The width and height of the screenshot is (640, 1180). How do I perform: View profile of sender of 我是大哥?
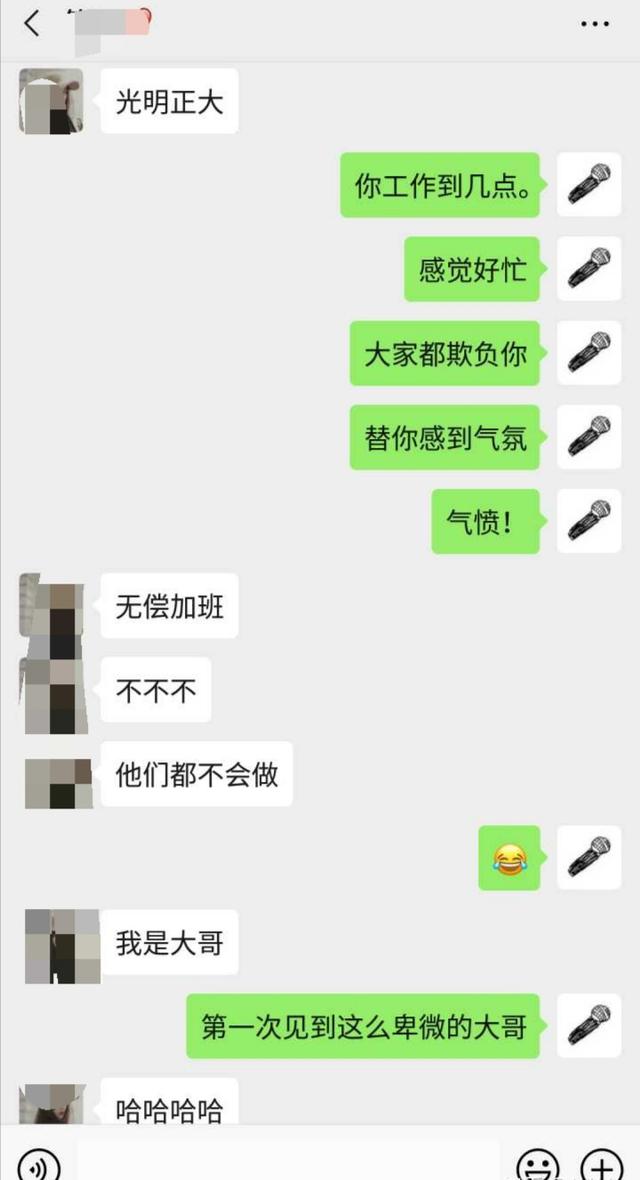pos(62,945)
